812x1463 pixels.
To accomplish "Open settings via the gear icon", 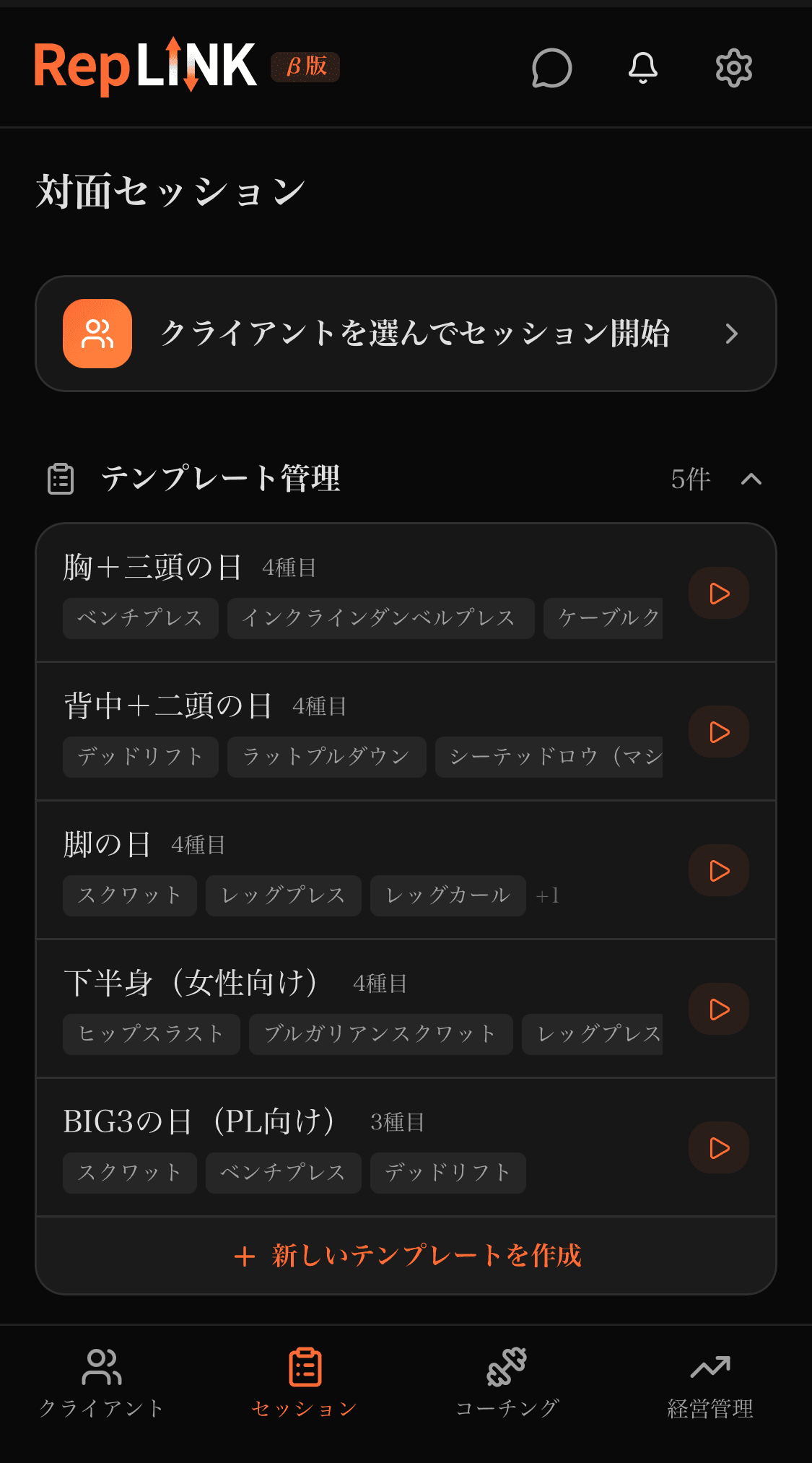I will tap(733, 69).
